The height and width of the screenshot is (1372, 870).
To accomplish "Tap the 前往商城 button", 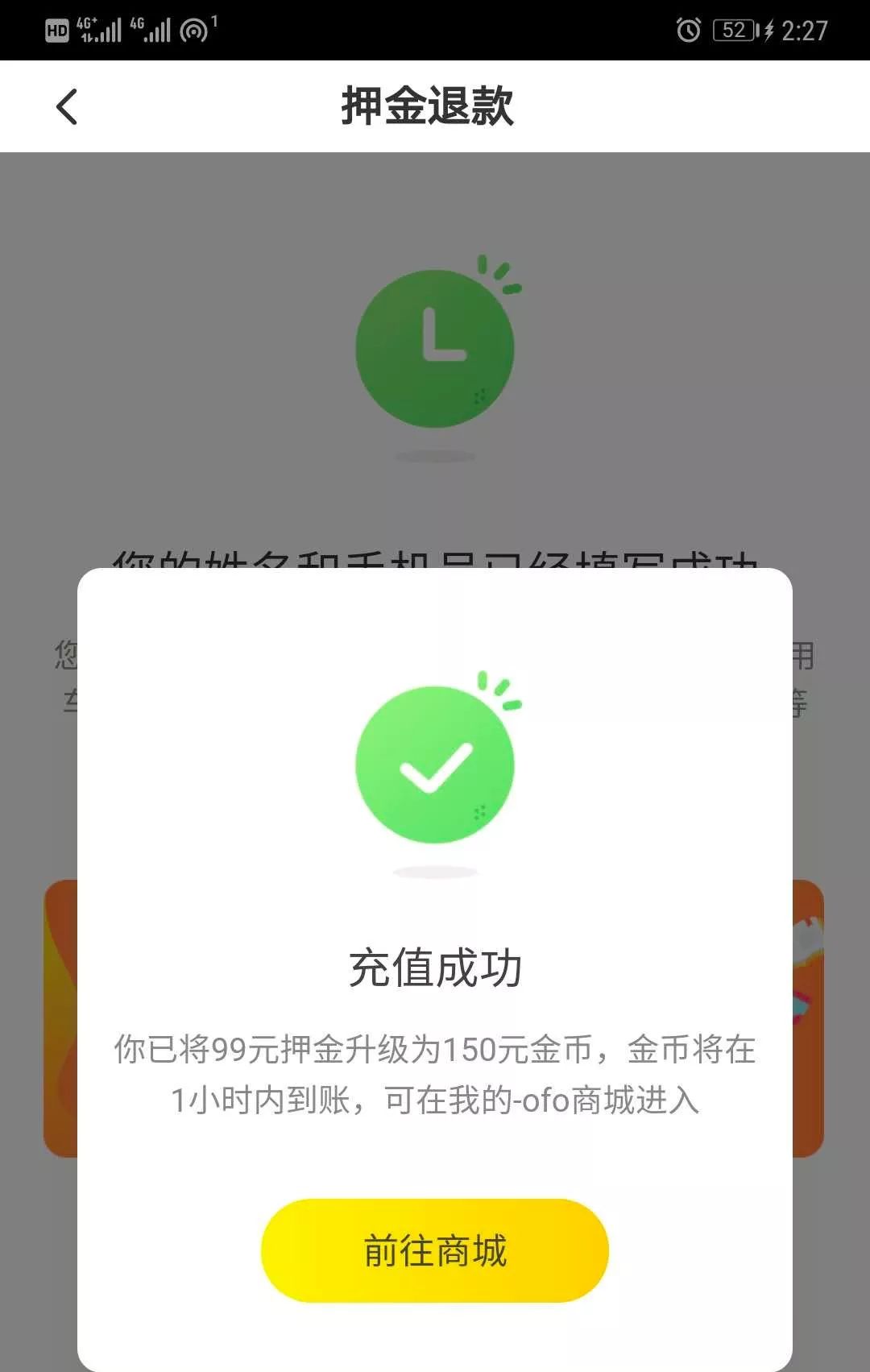I will (435, 1250).
